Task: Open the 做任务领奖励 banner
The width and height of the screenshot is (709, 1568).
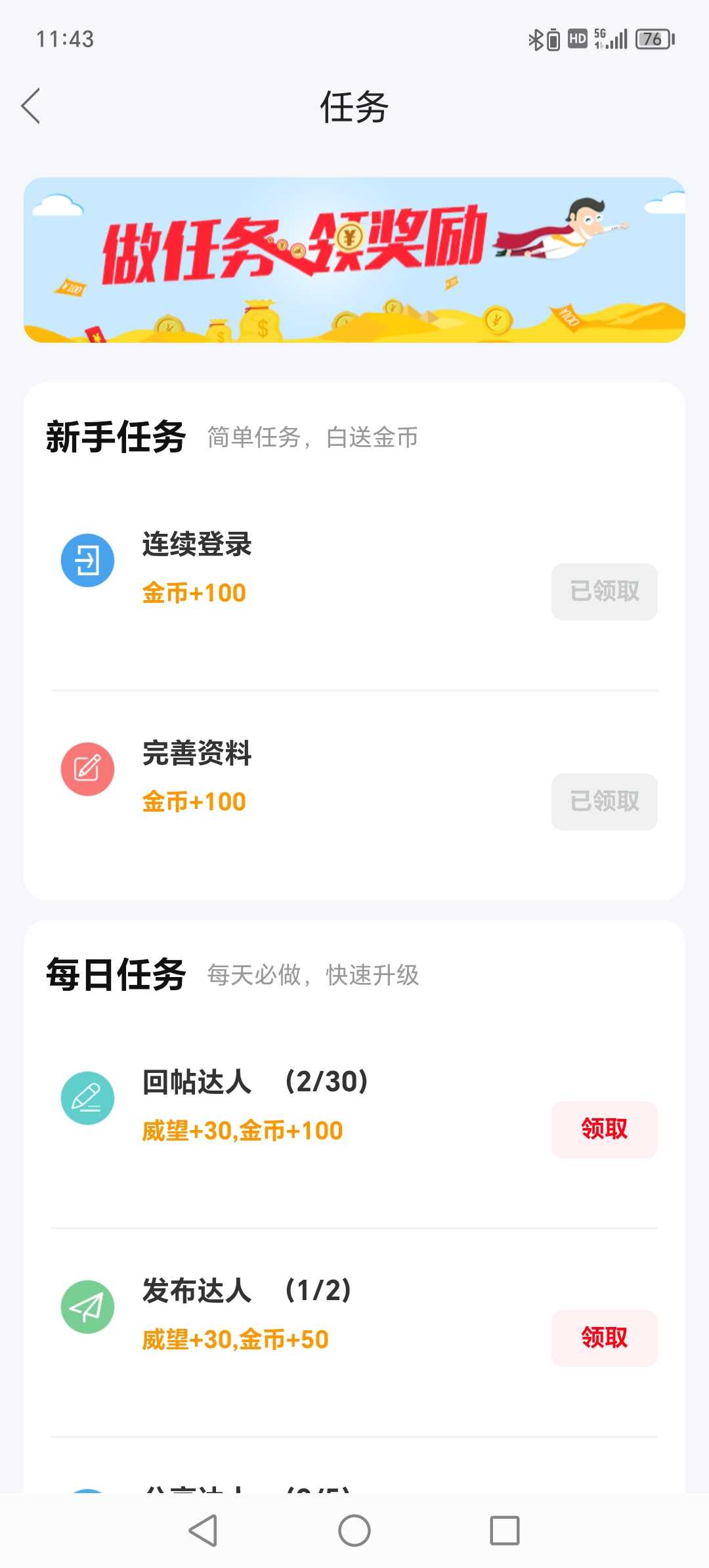Action: [x=354, y=260]
